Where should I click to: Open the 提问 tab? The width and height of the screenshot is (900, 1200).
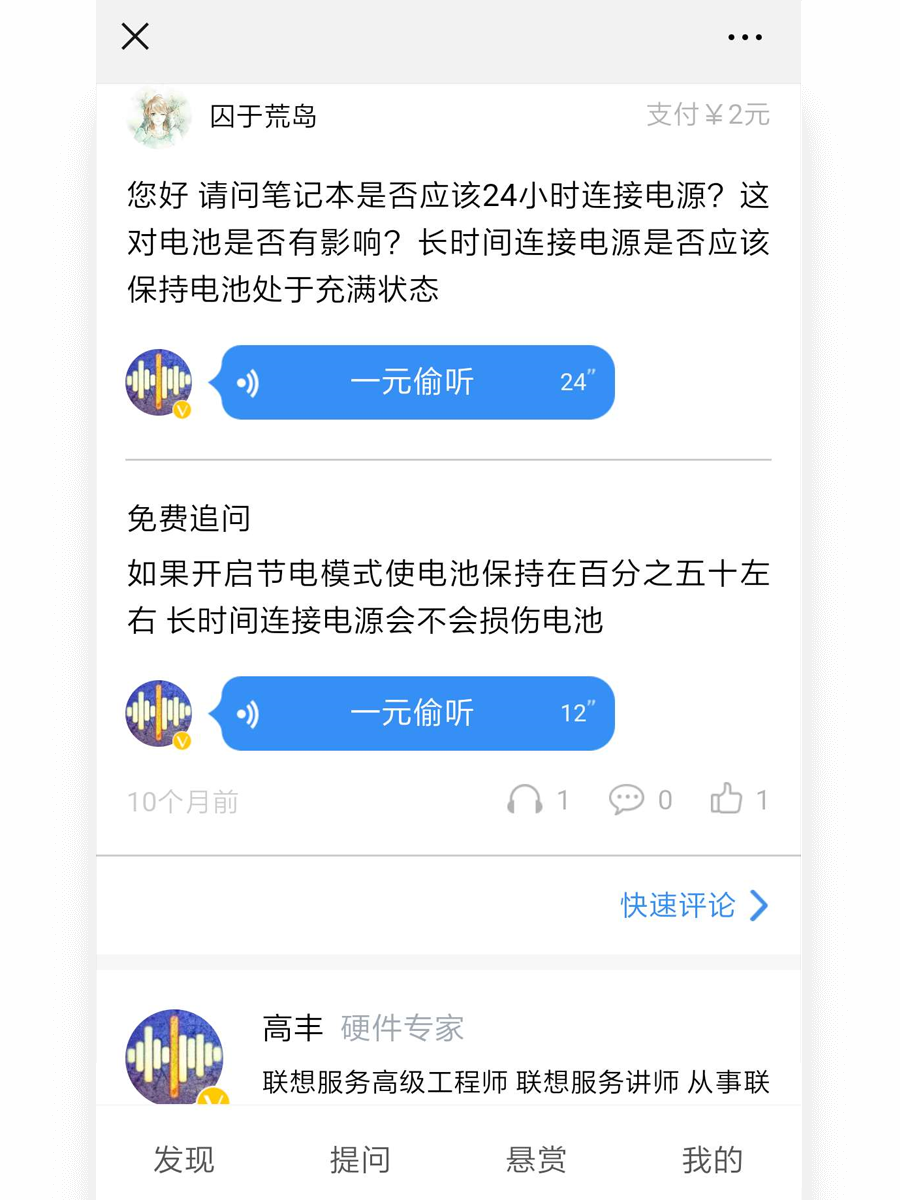360,1159
